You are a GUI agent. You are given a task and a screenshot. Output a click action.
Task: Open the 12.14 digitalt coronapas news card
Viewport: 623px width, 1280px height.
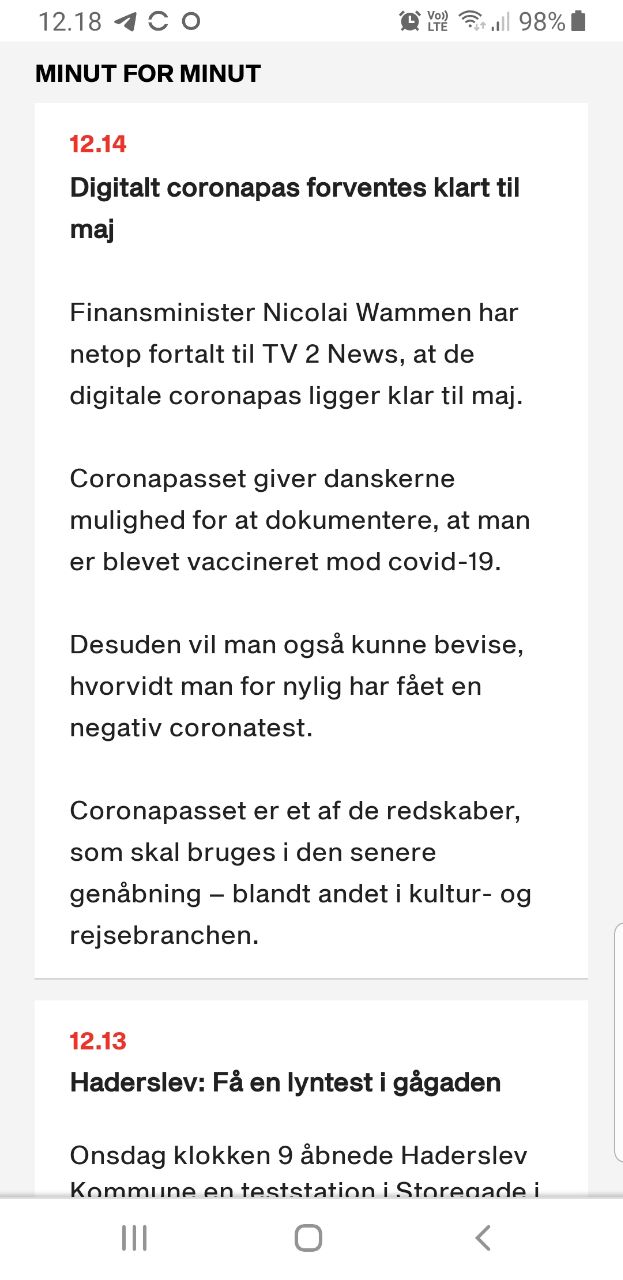pos(311,540)
